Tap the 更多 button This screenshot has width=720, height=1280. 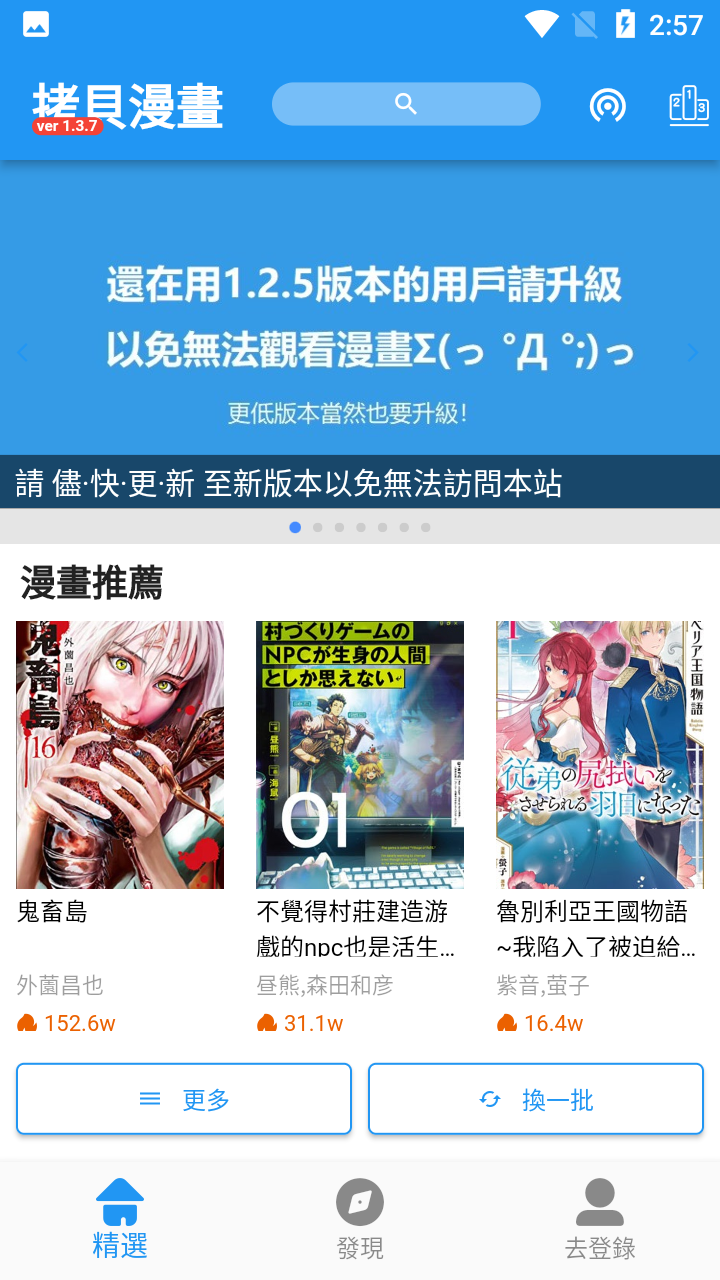coord(184,1099)
